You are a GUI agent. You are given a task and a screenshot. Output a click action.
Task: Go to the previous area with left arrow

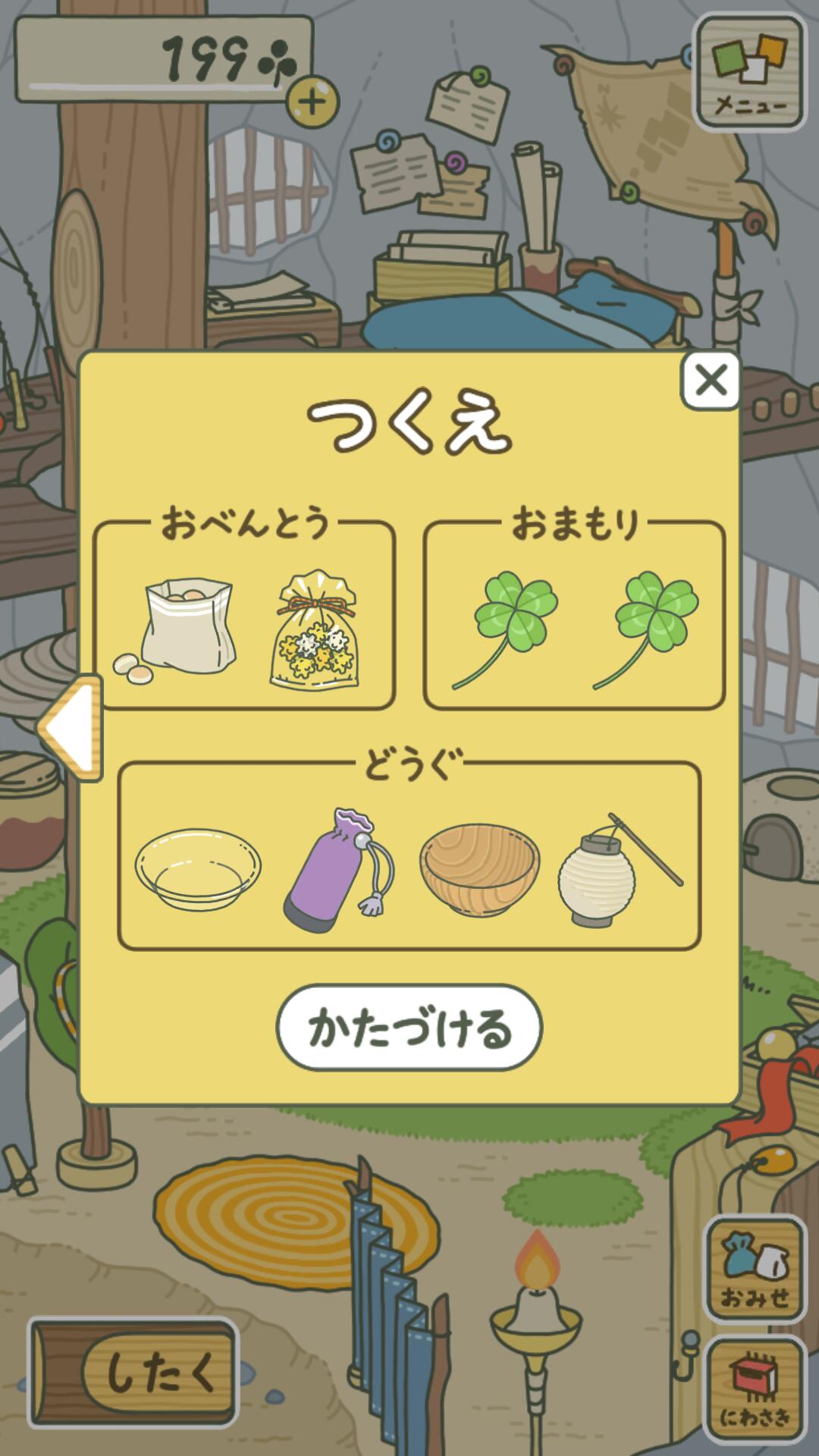[x=70, y=728]
